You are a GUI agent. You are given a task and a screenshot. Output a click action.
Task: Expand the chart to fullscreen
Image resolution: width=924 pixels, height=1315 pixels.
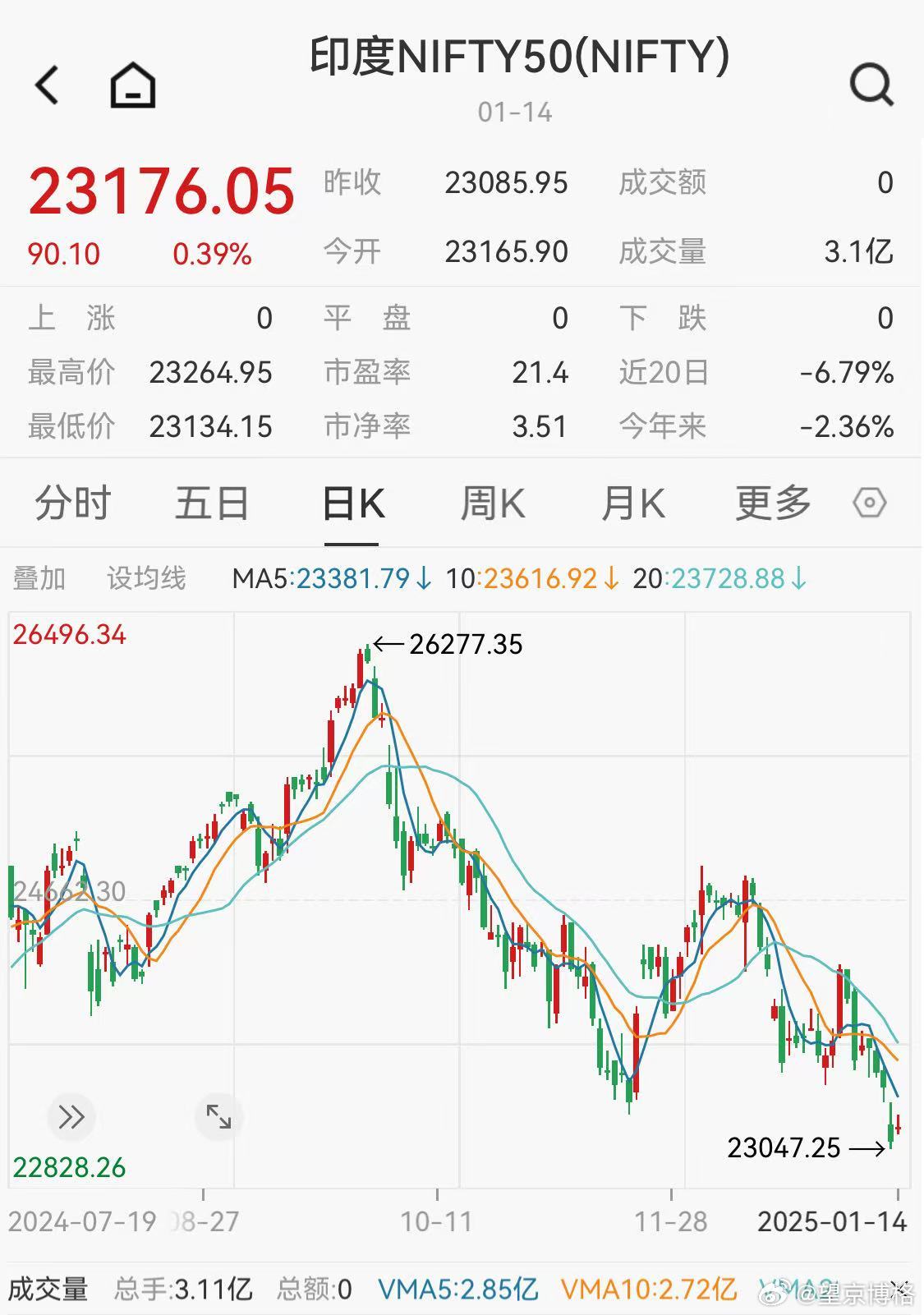pos(218,1117)
